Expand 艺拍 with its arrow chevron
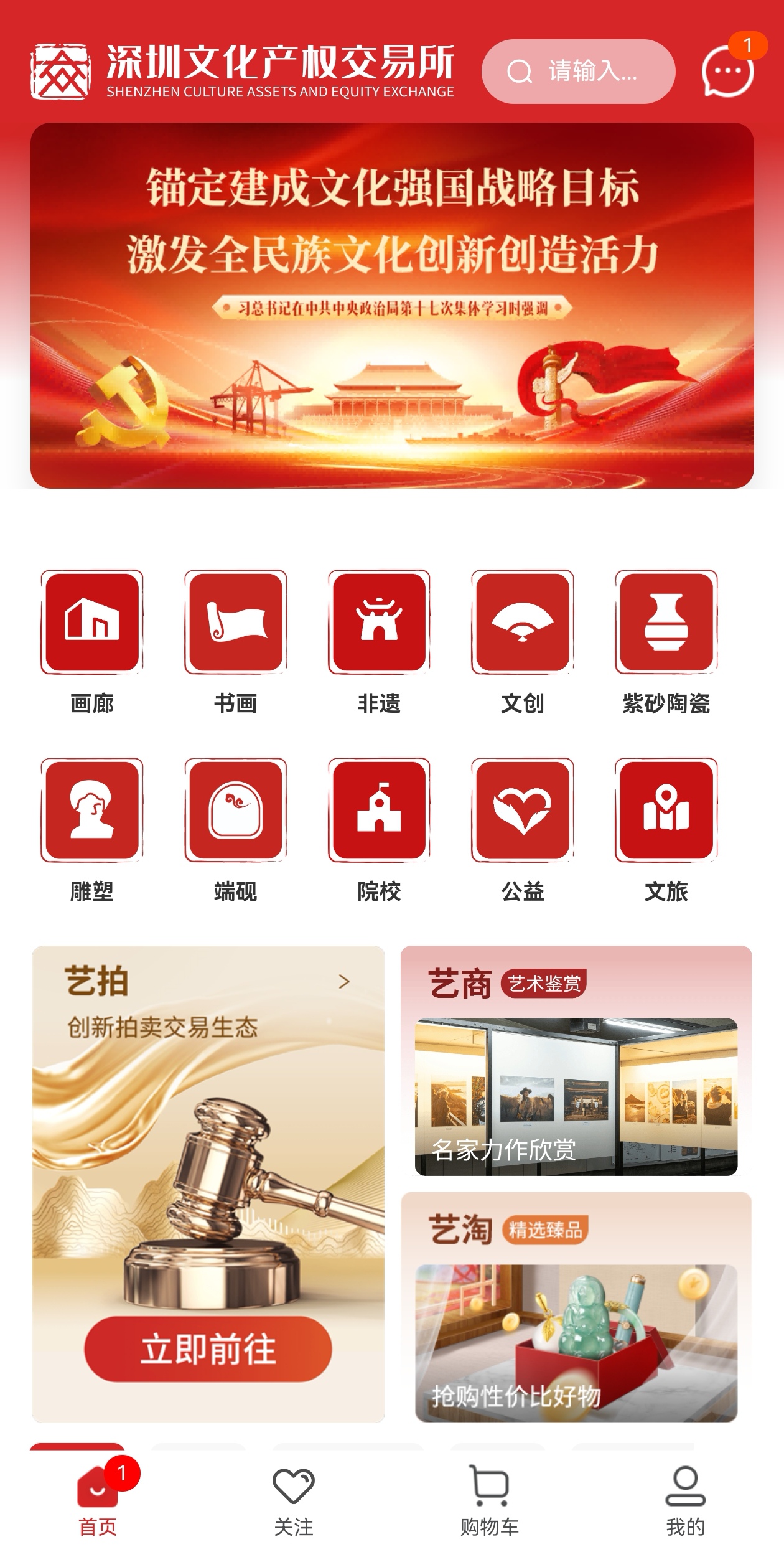 point(344,982)
